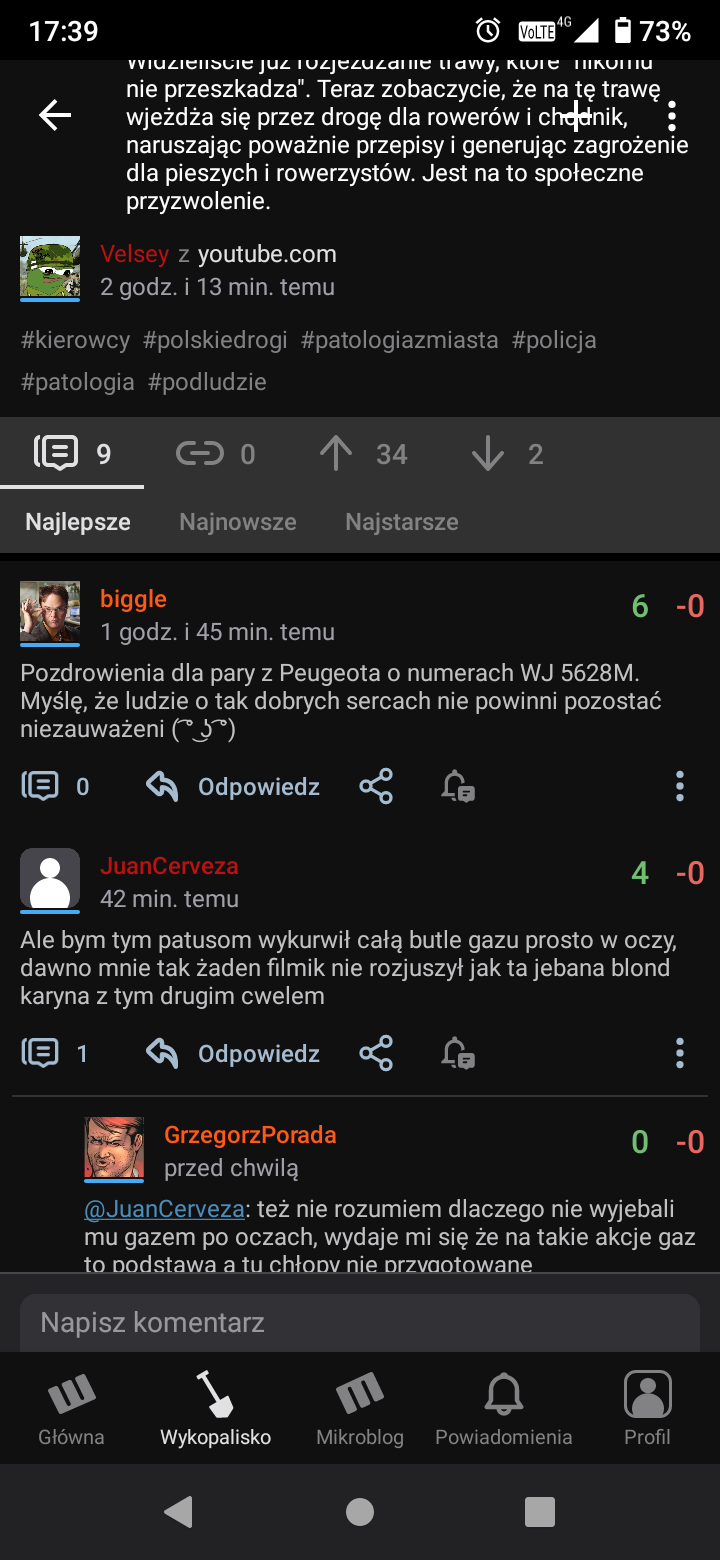The height and width of the screenshot is (1560, 720).
Task: Reply to biggle's comment
Action: click(x=234, y=787)
